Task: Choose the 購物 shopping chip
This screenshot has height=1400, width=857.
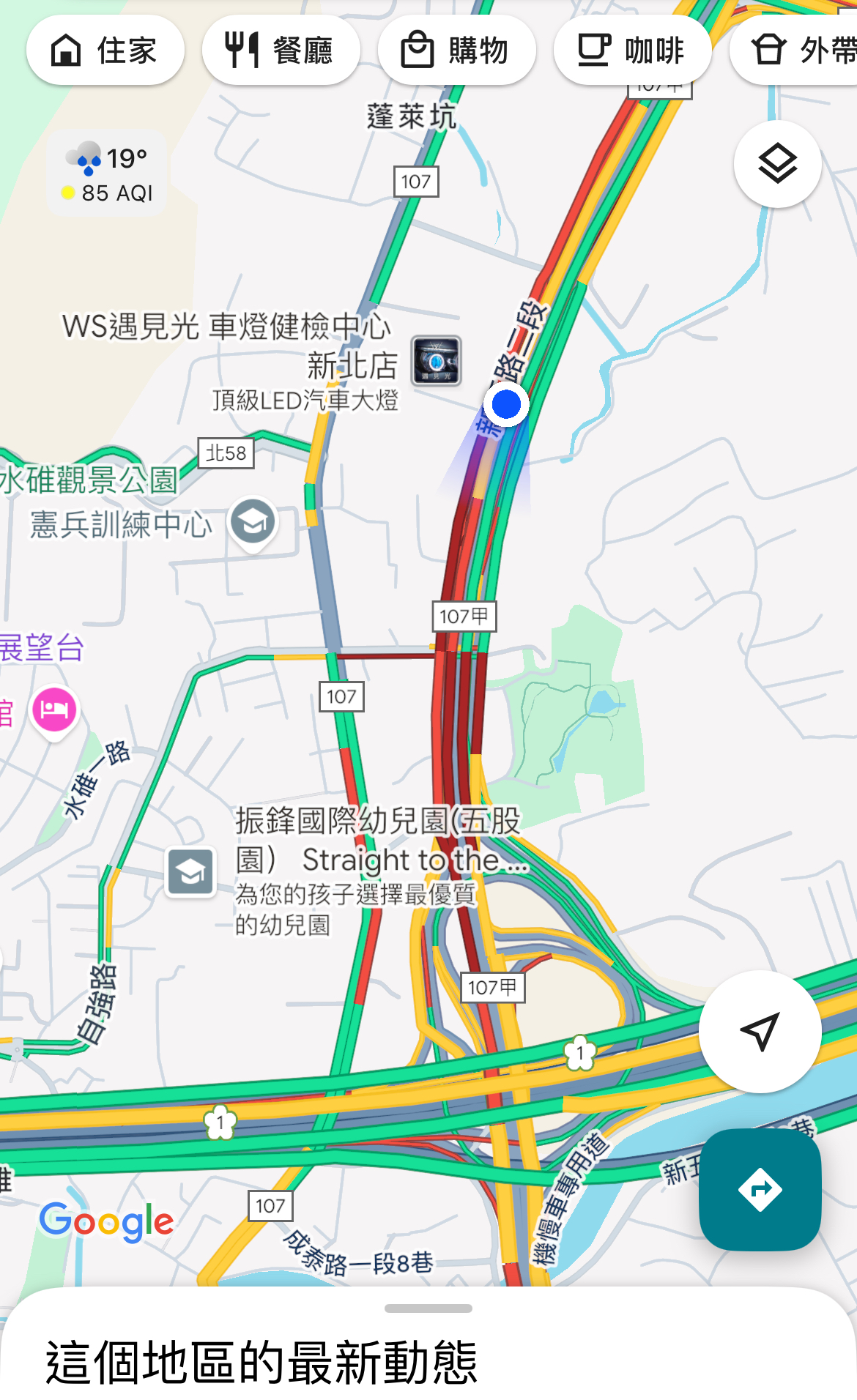Action: click(456, 51)
